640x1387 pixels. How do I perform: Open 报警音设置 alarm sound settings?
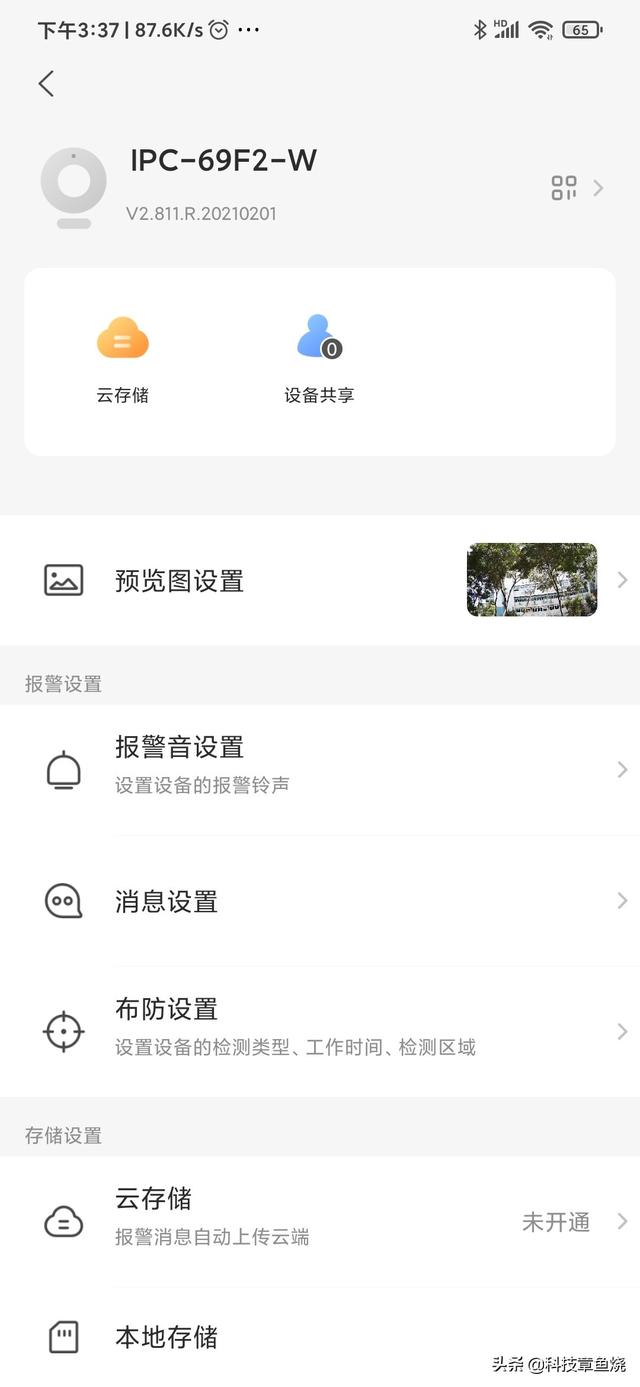[x=320, y=768]
